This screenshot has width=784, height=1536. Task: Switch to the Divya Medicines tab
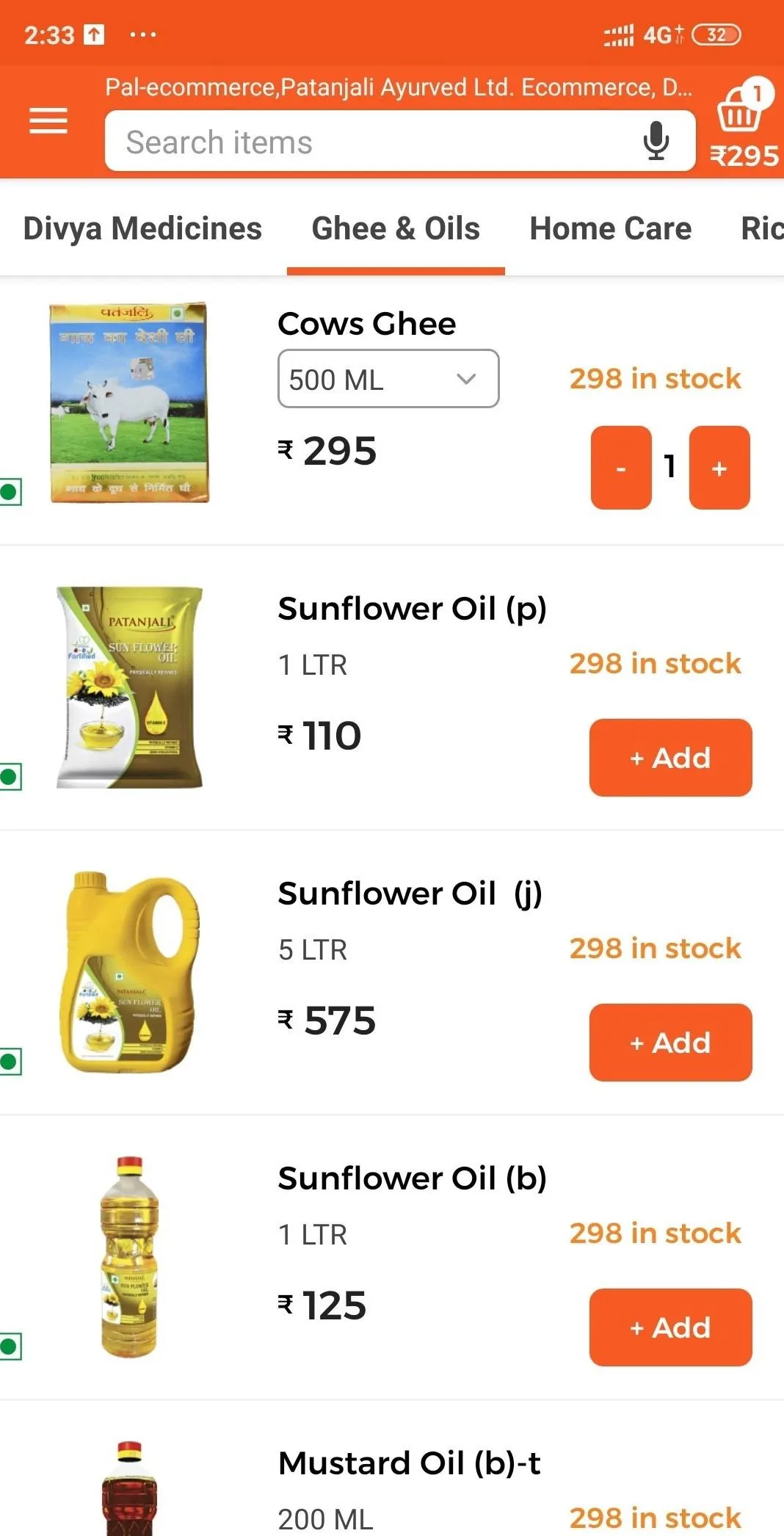pos(142,228)
